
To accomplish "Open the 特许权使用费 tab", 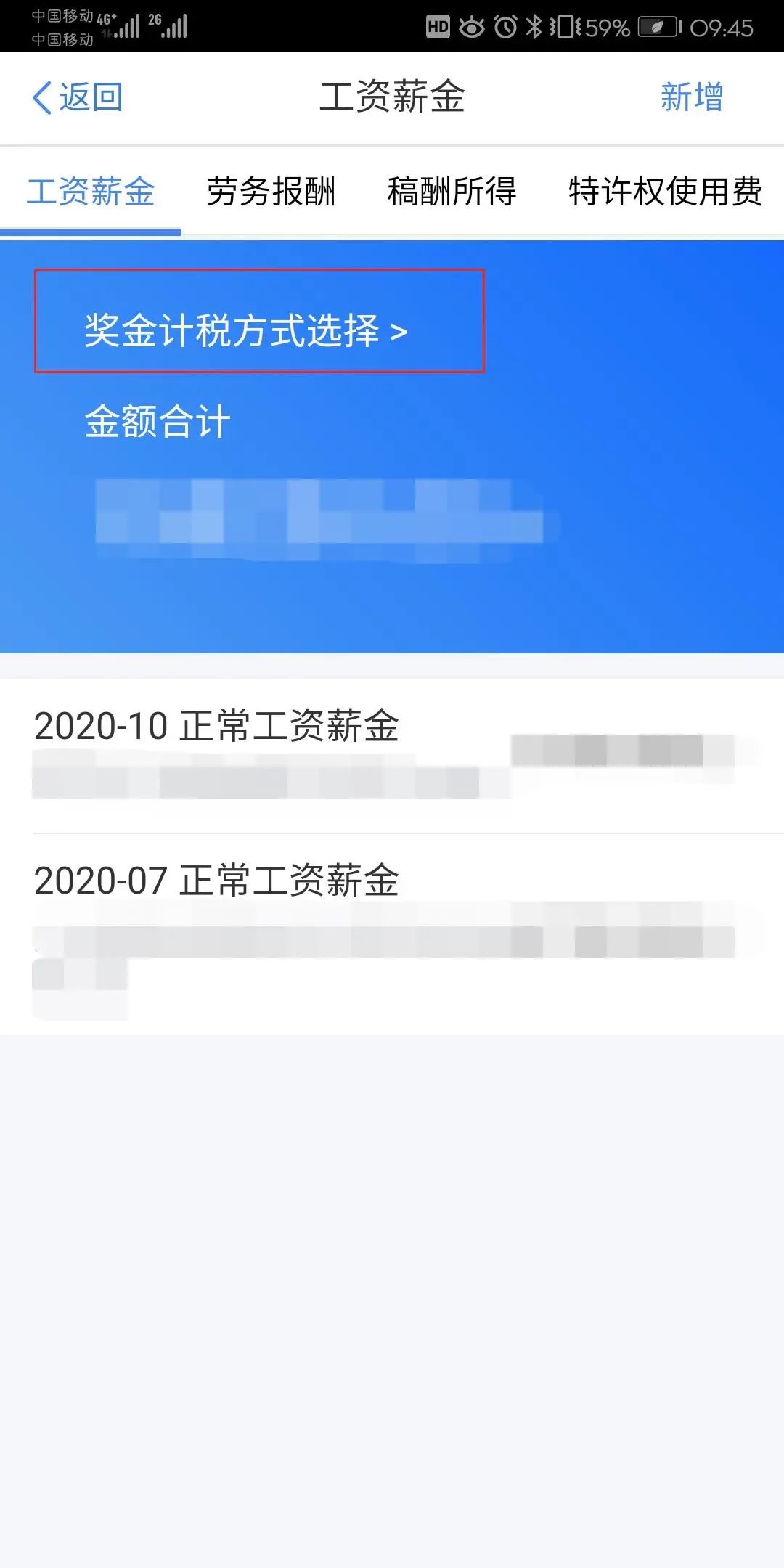I will (x=665, y=192).
